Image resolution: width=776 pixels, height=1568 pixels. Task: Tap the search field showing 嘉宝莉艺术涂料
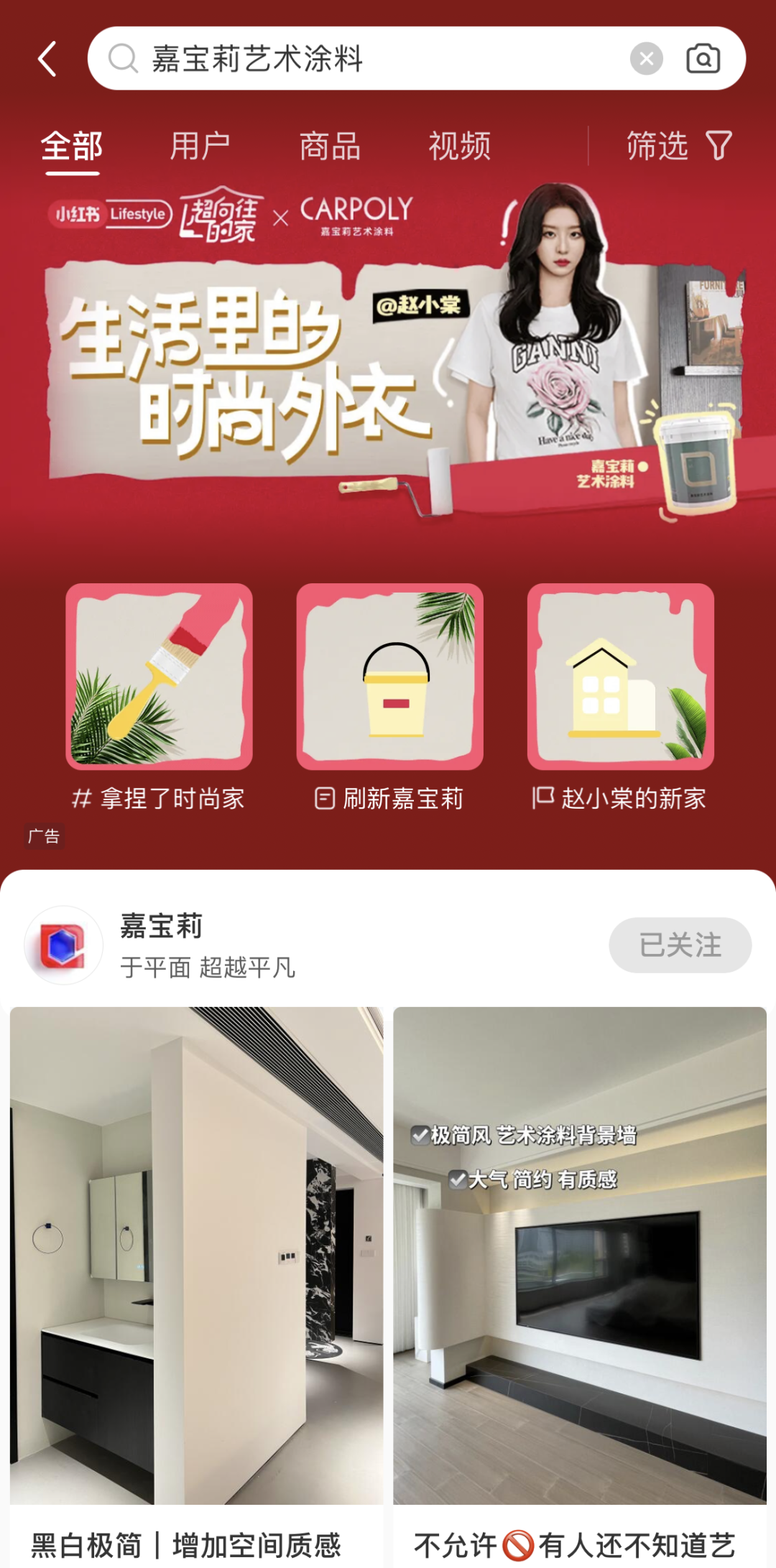pos(359,59)
